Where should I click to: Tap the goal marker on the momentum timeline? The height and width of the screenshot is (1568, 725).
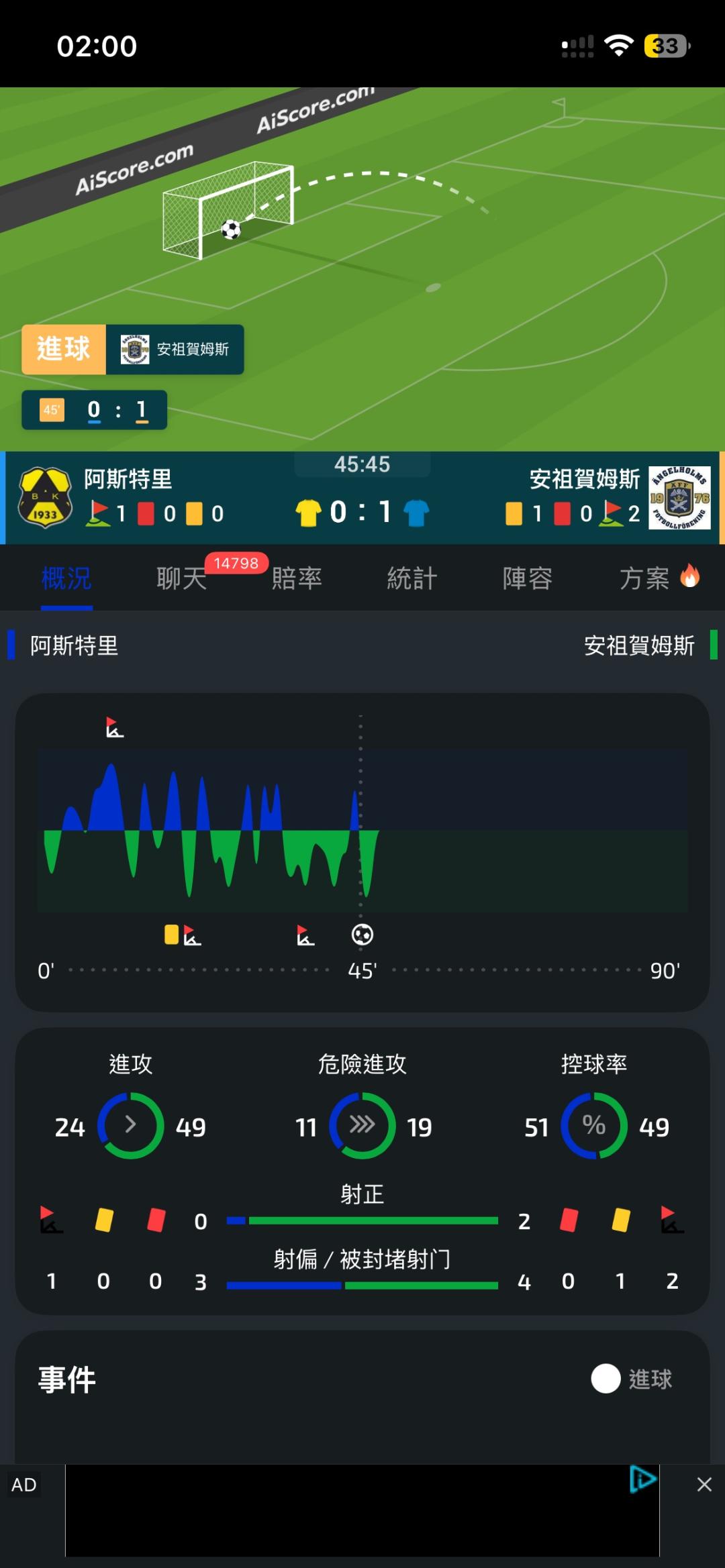[x=362, y=935]
